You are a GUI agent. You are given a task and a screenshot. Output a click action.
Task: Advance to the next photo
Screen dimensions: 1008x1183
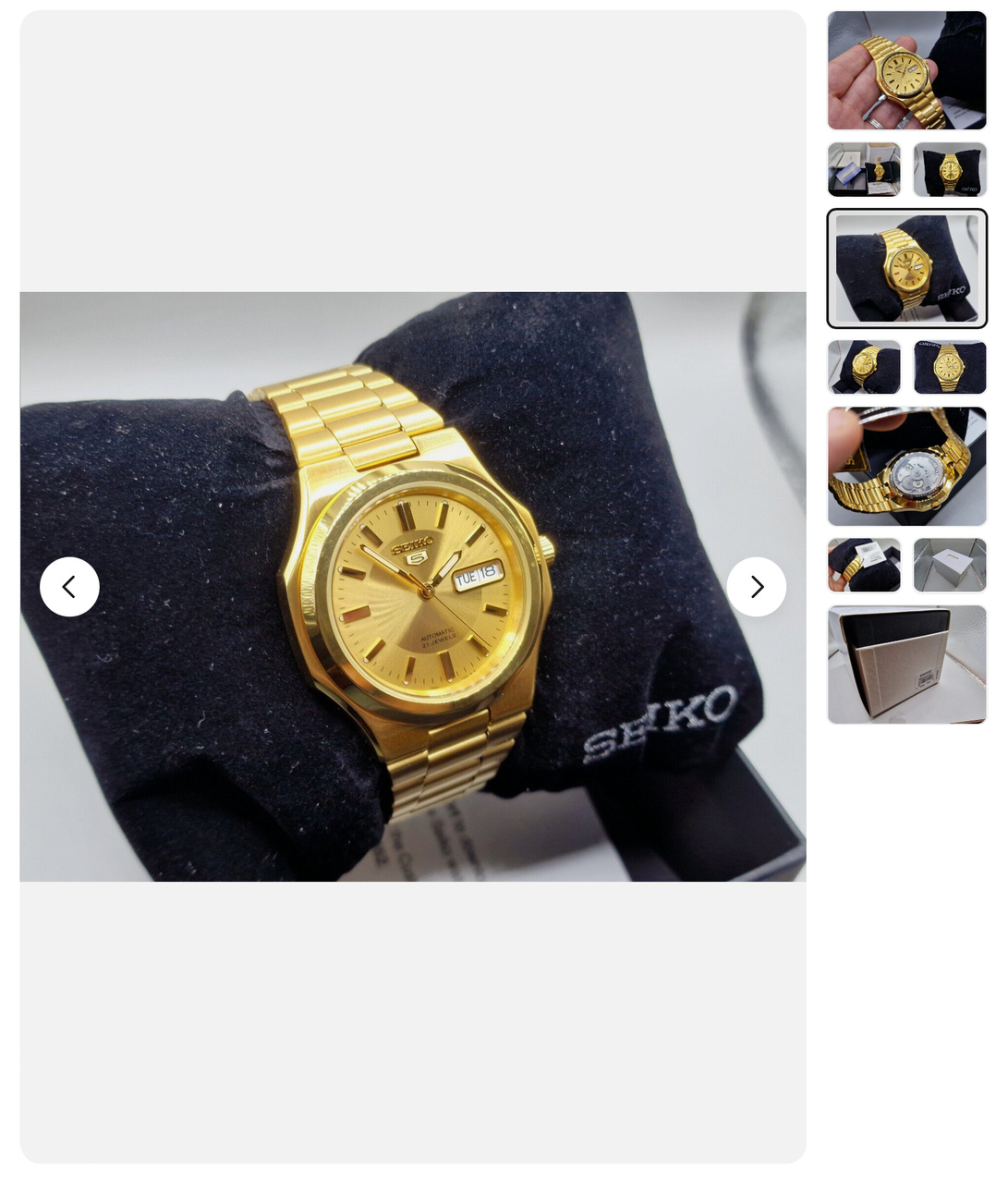(756, 587)
